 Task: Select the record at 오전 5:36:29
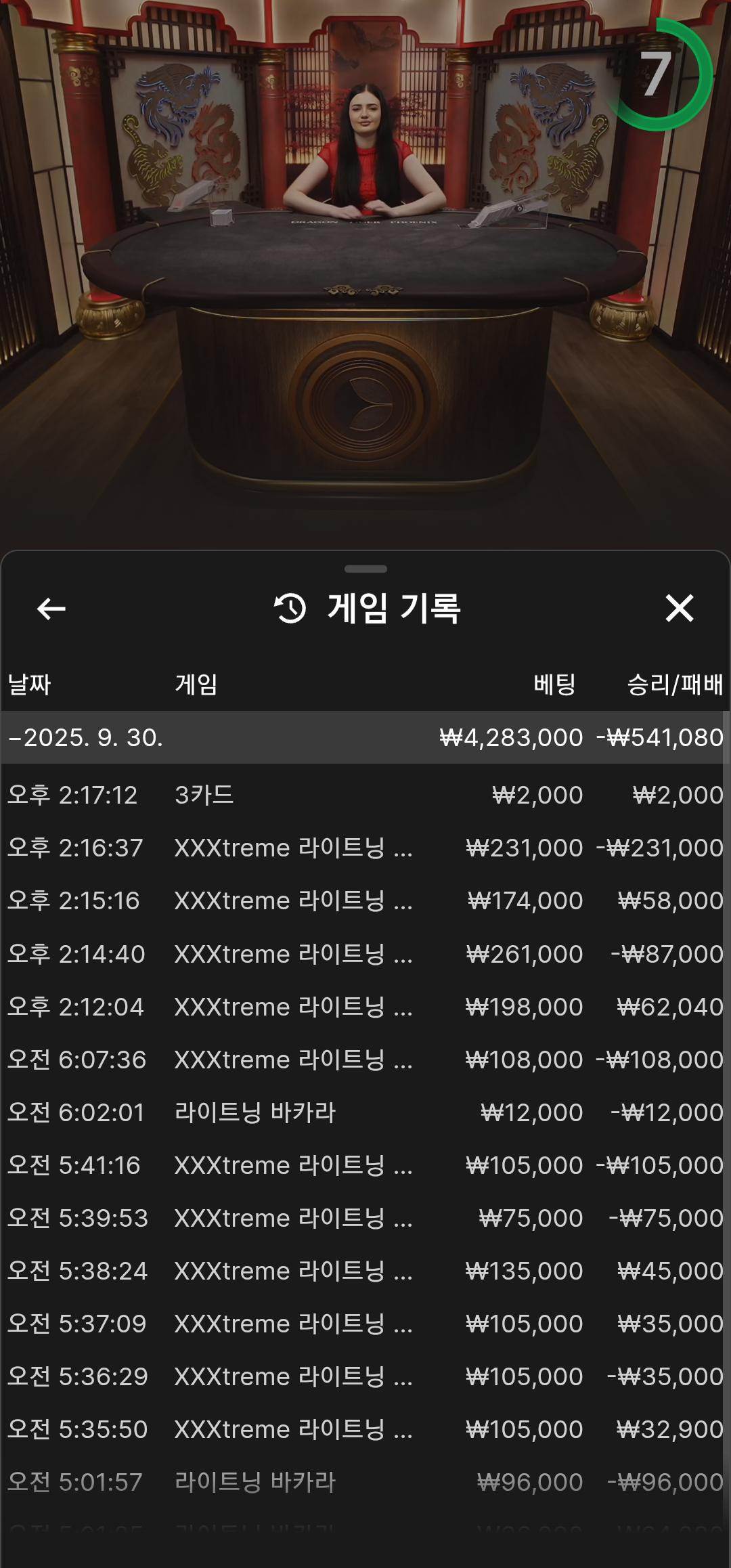pyautogui.click(x=365, y=1376)
